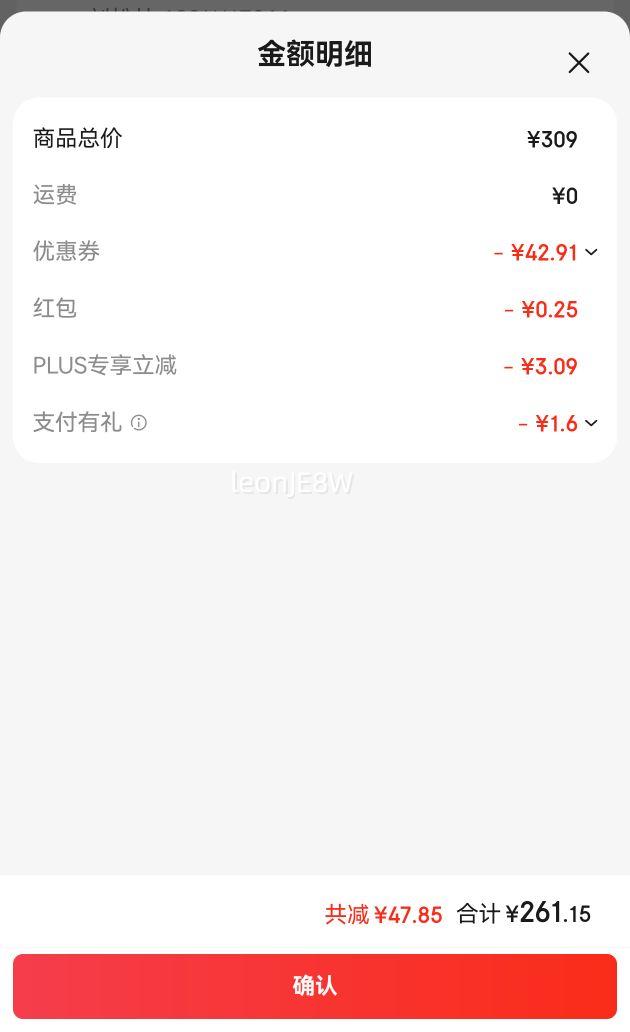Tap the 确认 button

[315, 986]
